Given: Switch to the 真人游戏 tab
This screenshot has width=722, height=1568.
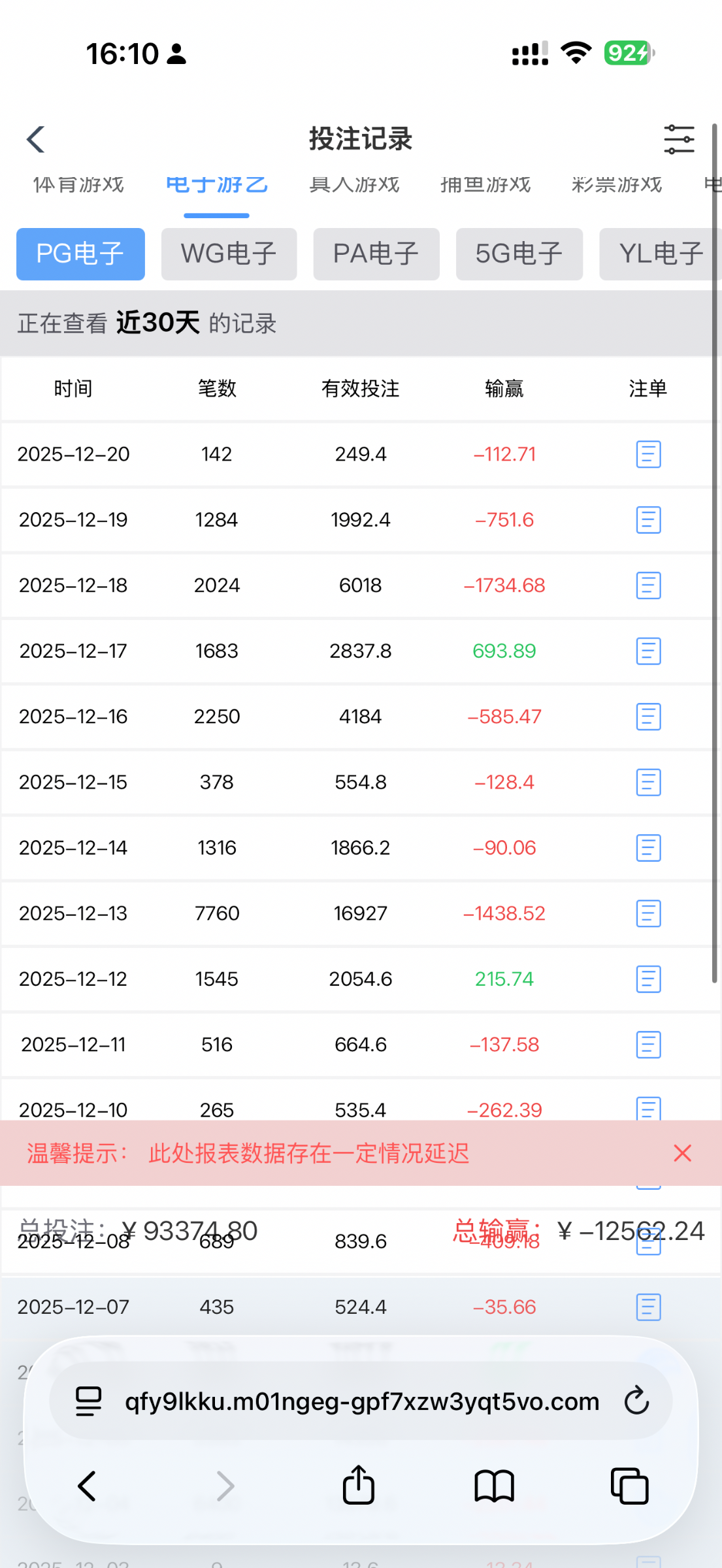Looking at the screenshot, I should 354,185.
